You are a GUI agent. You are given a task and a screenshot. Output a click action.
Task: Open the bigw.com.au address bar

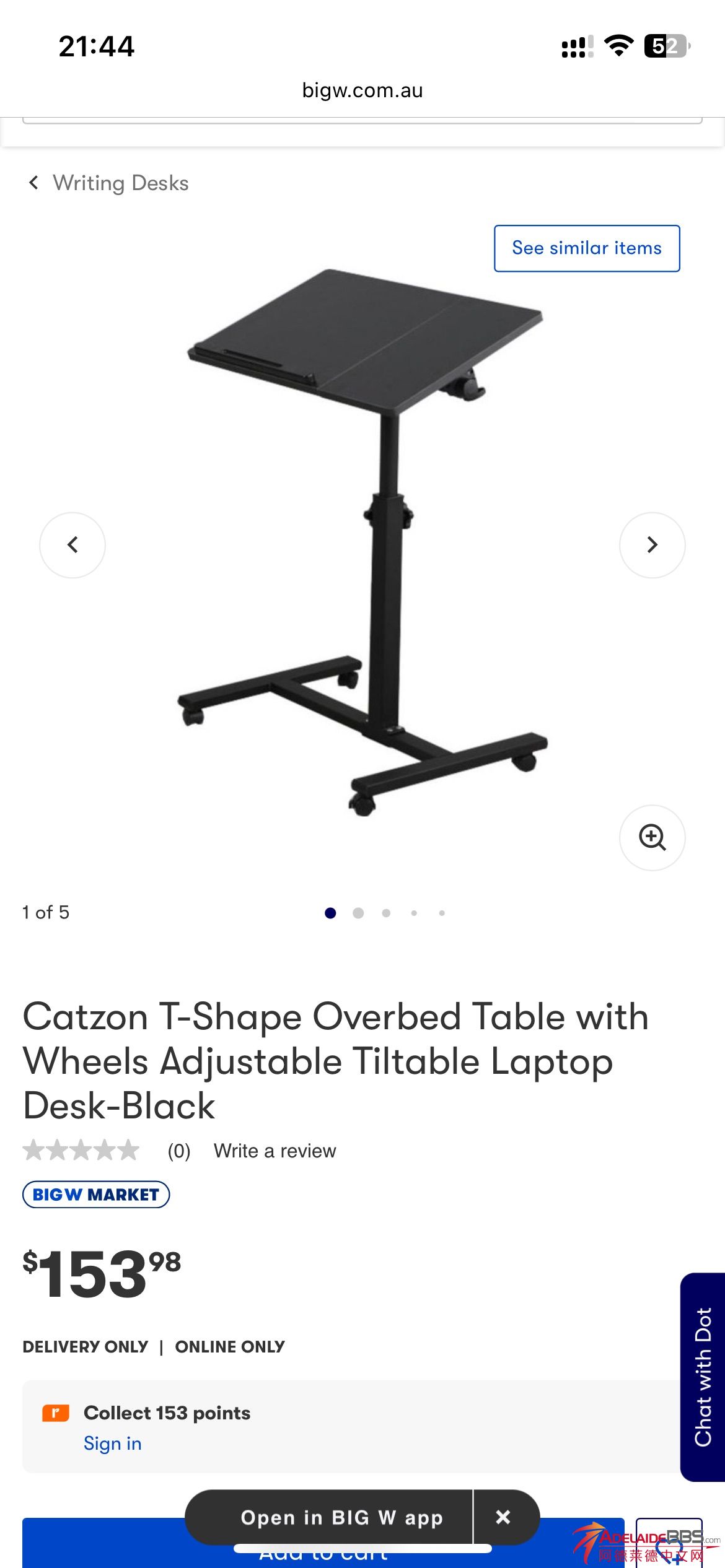click(362, 90)
